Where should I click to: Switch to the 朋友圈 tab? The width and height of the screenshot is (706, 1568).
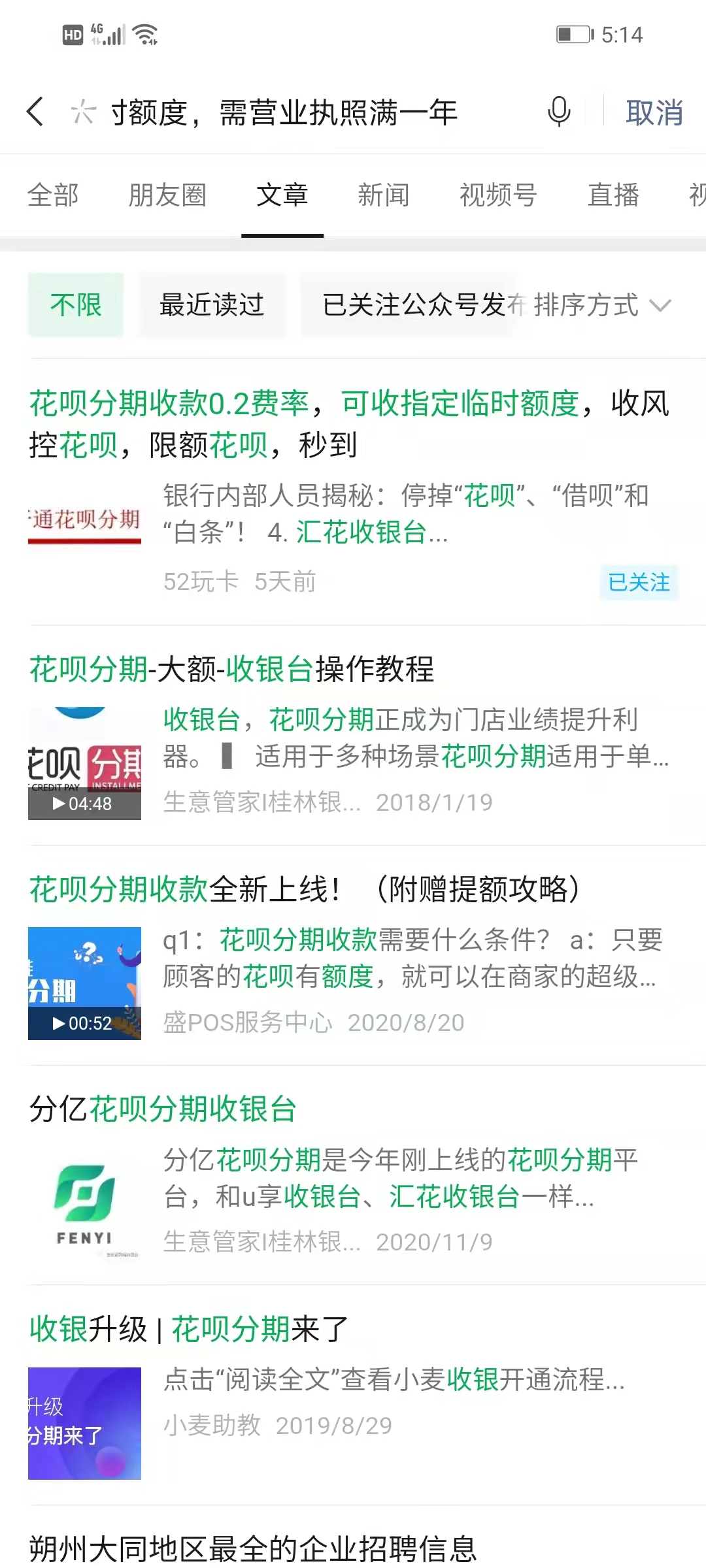pos(167,195)
